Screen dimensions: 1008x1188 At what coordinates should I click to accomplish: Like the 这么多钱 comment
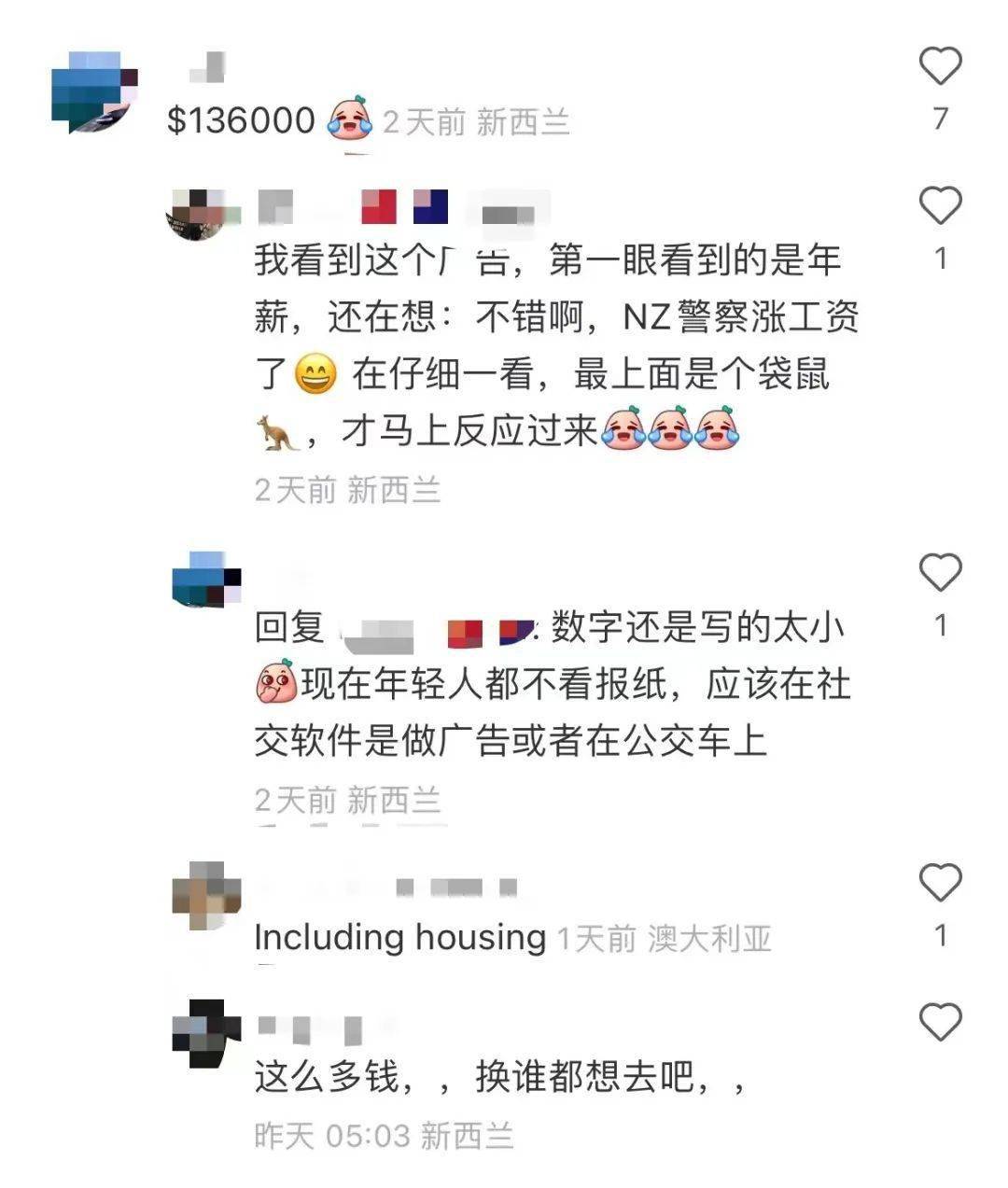point(940,1023)
